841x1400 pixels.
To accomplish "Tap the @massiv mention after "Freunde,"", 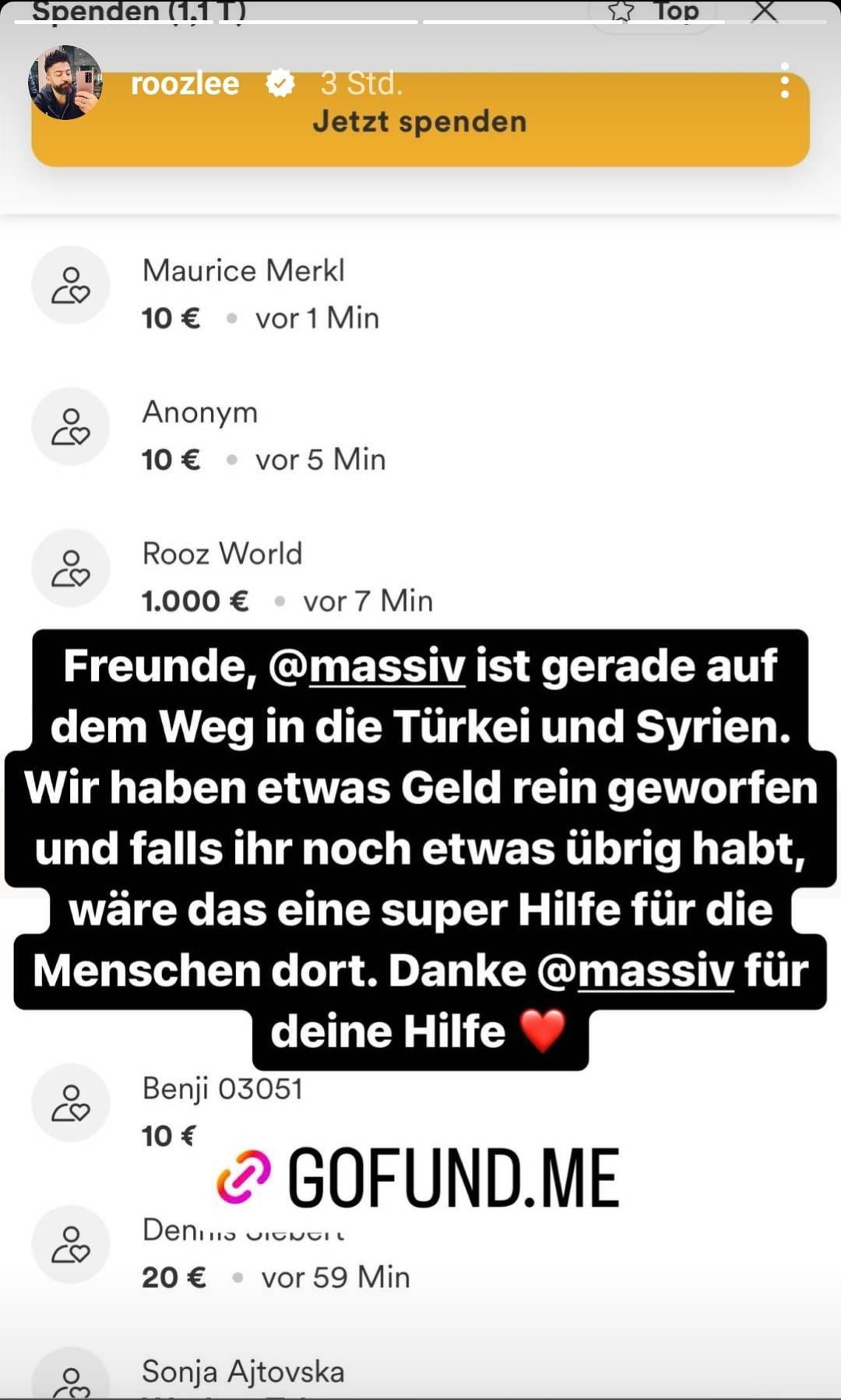I will pos(367,667).
